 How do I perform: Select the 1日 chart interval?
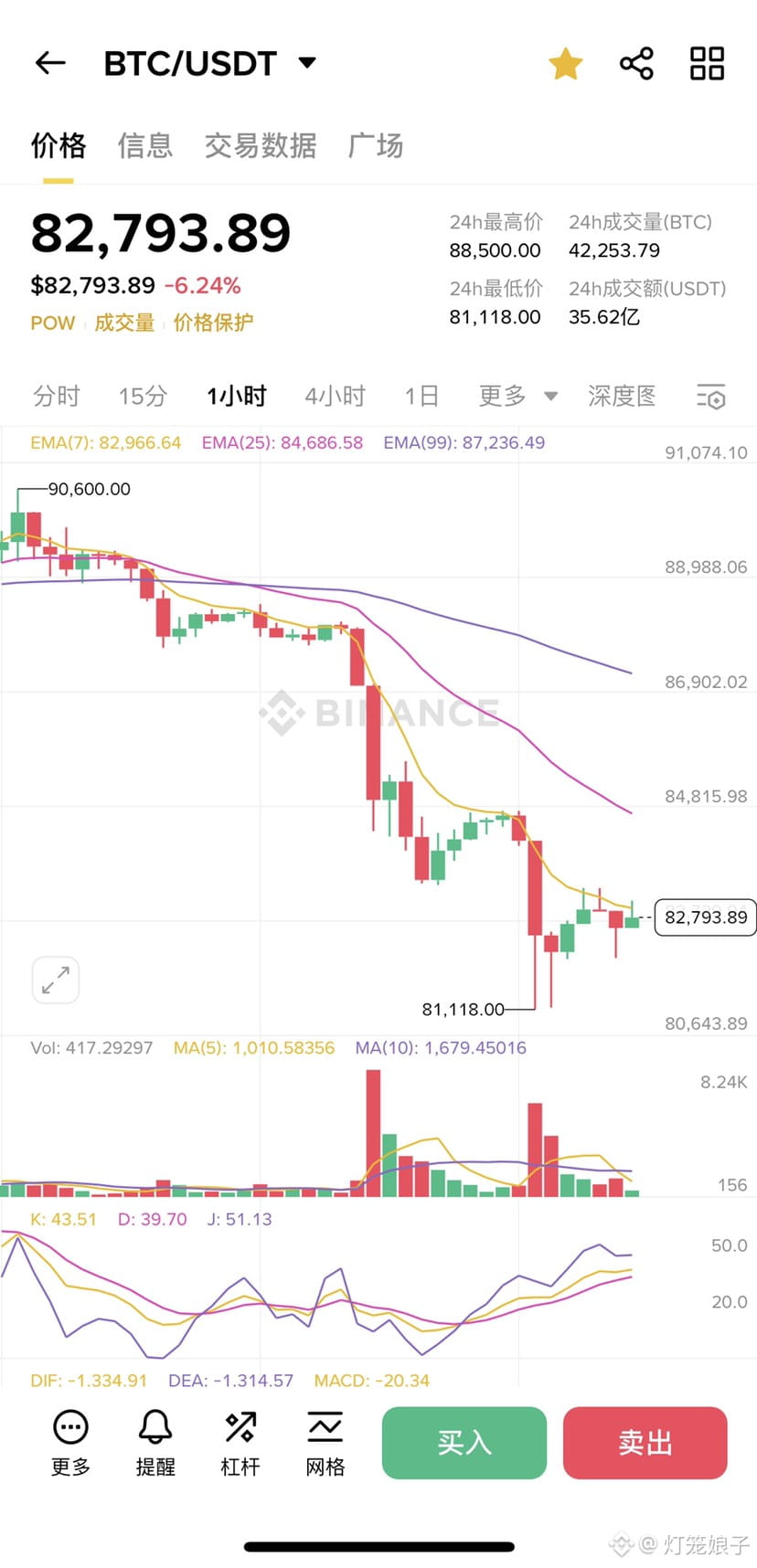click(421, 397)
